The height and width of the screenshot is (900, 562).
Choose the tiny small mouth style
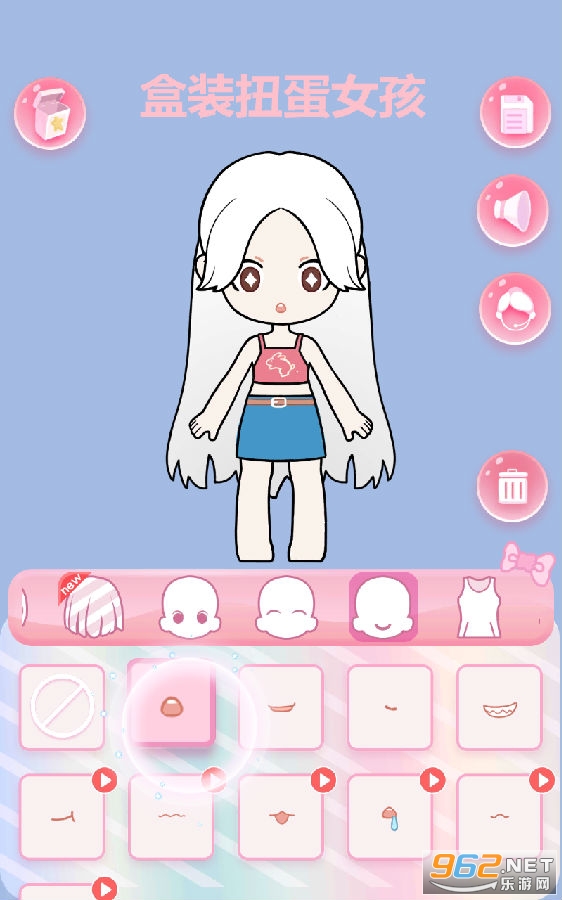(390, 707)
